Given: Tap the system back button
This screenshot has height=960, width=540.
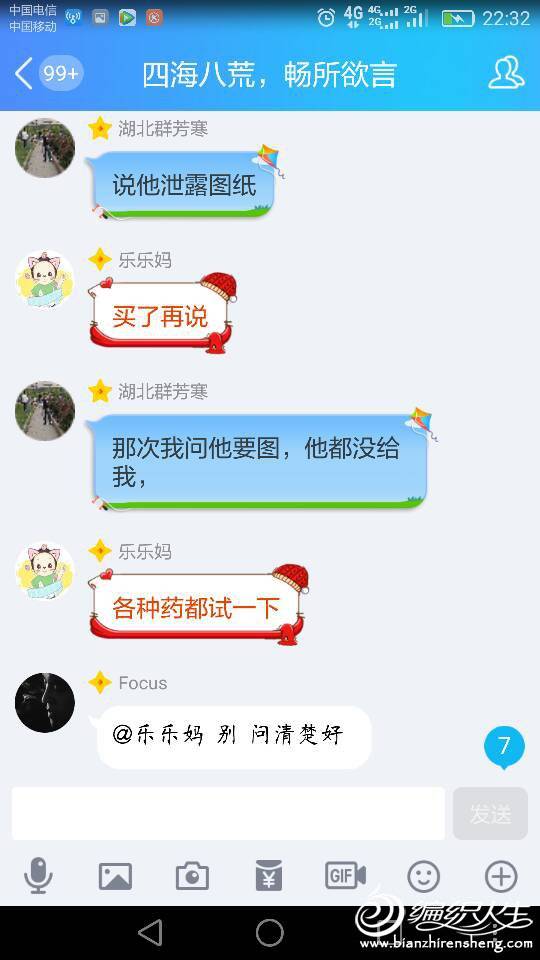Looking at the screenshot, I should click(151, 932).
